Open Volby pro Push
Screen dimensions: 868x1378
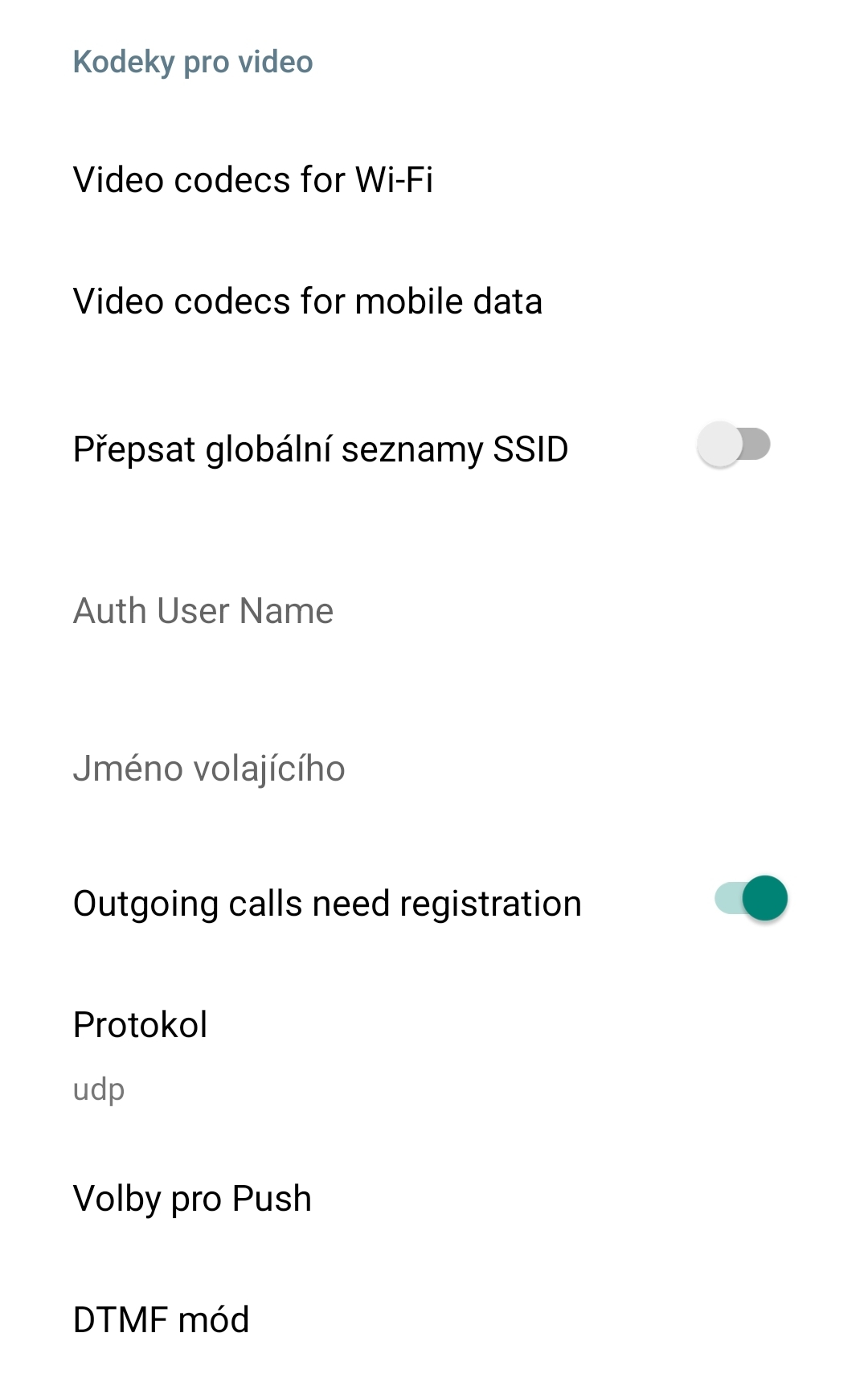[192, 1199]
